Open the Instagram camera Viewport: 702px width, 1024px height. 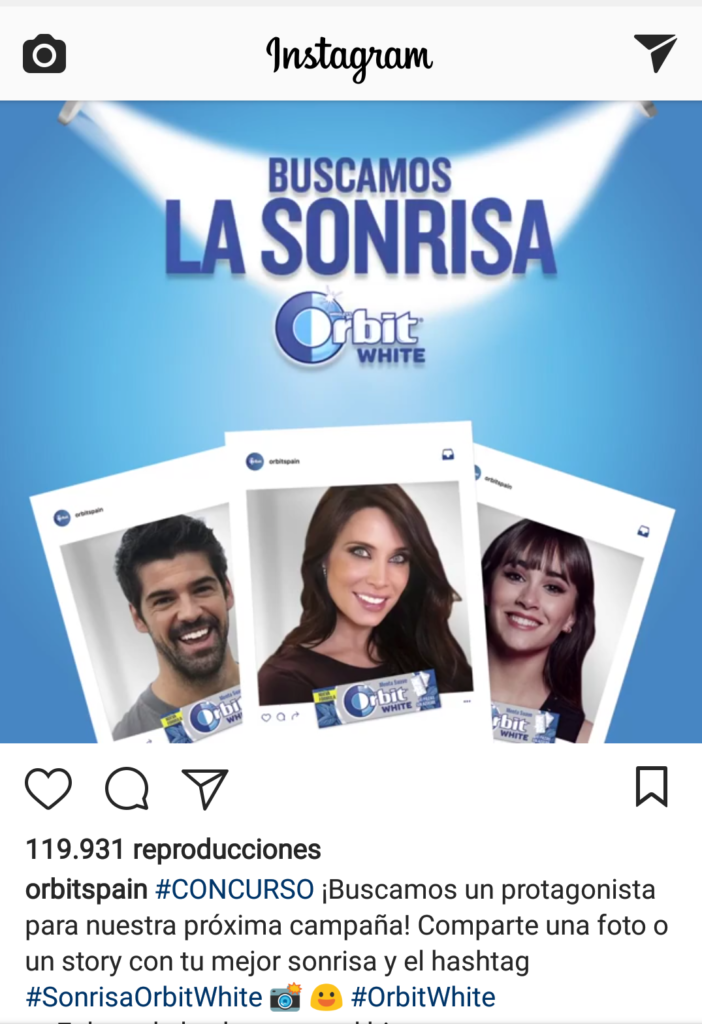pyautogui.click(x=44, y=53)
